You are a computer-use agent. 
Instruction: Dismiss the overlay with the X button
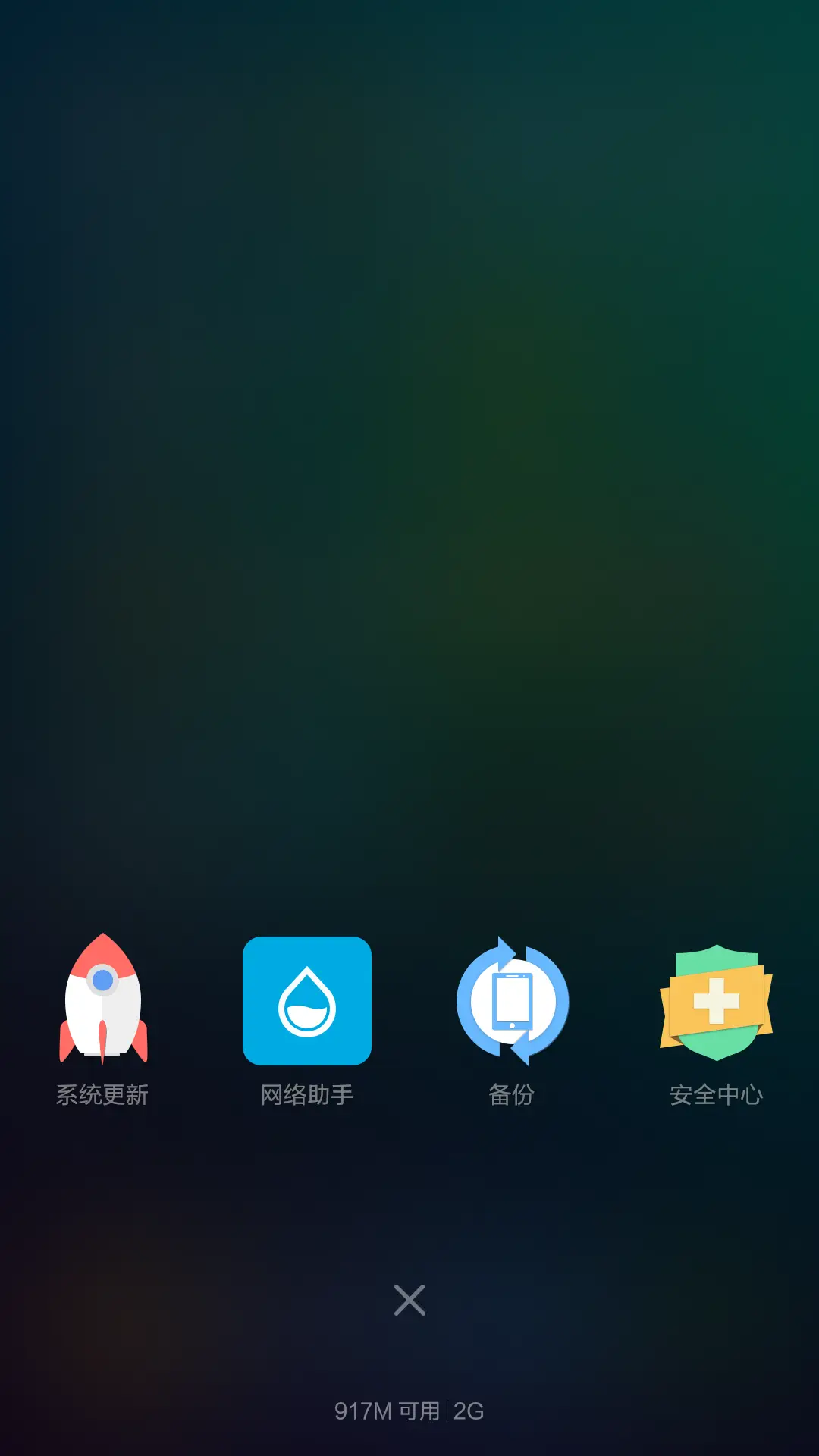click(409, 1299)
